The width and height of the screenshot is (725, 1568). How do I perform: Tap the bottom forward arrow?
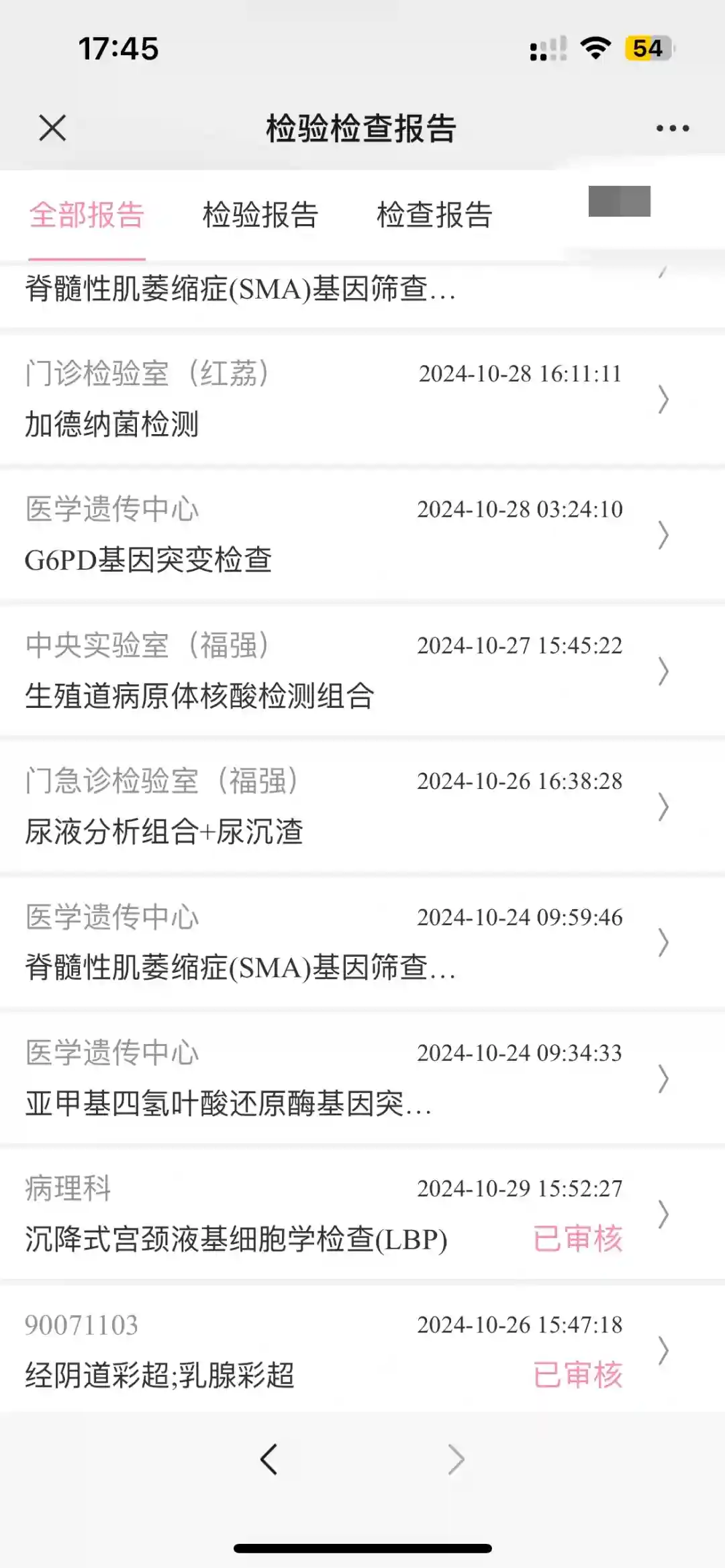[456, 1459]
